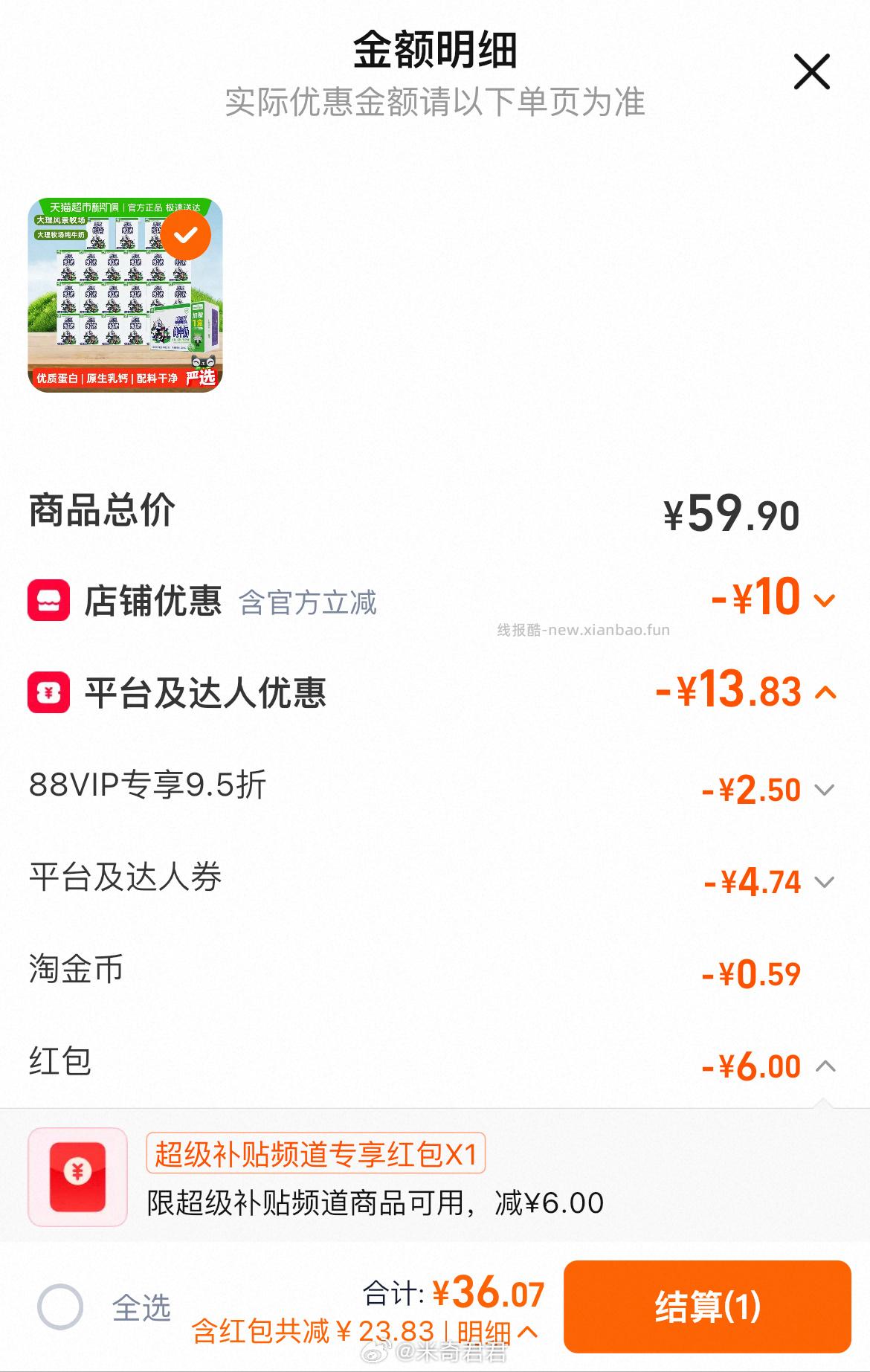This screenshot has height=1372, width=870.
Task: Collapse the 红包 red envelope details
Action: [825, 1066]
